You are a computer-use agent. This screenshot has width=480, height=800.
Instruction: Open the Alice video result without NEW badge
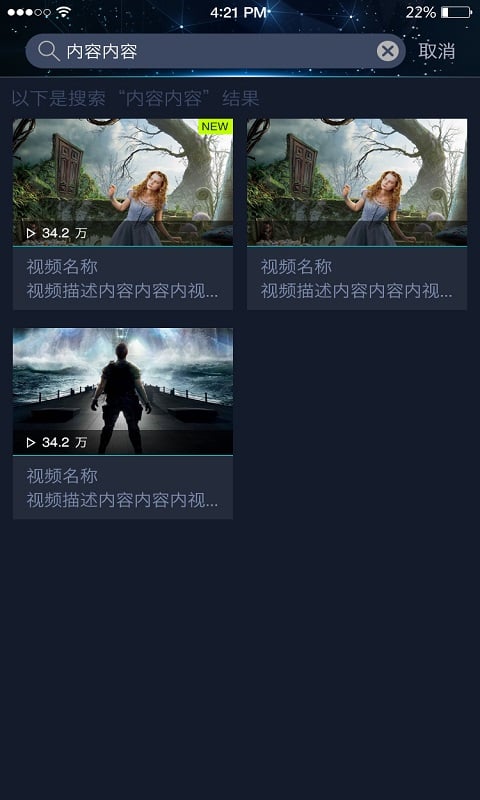pyautogui.click(x=357, y=214)
